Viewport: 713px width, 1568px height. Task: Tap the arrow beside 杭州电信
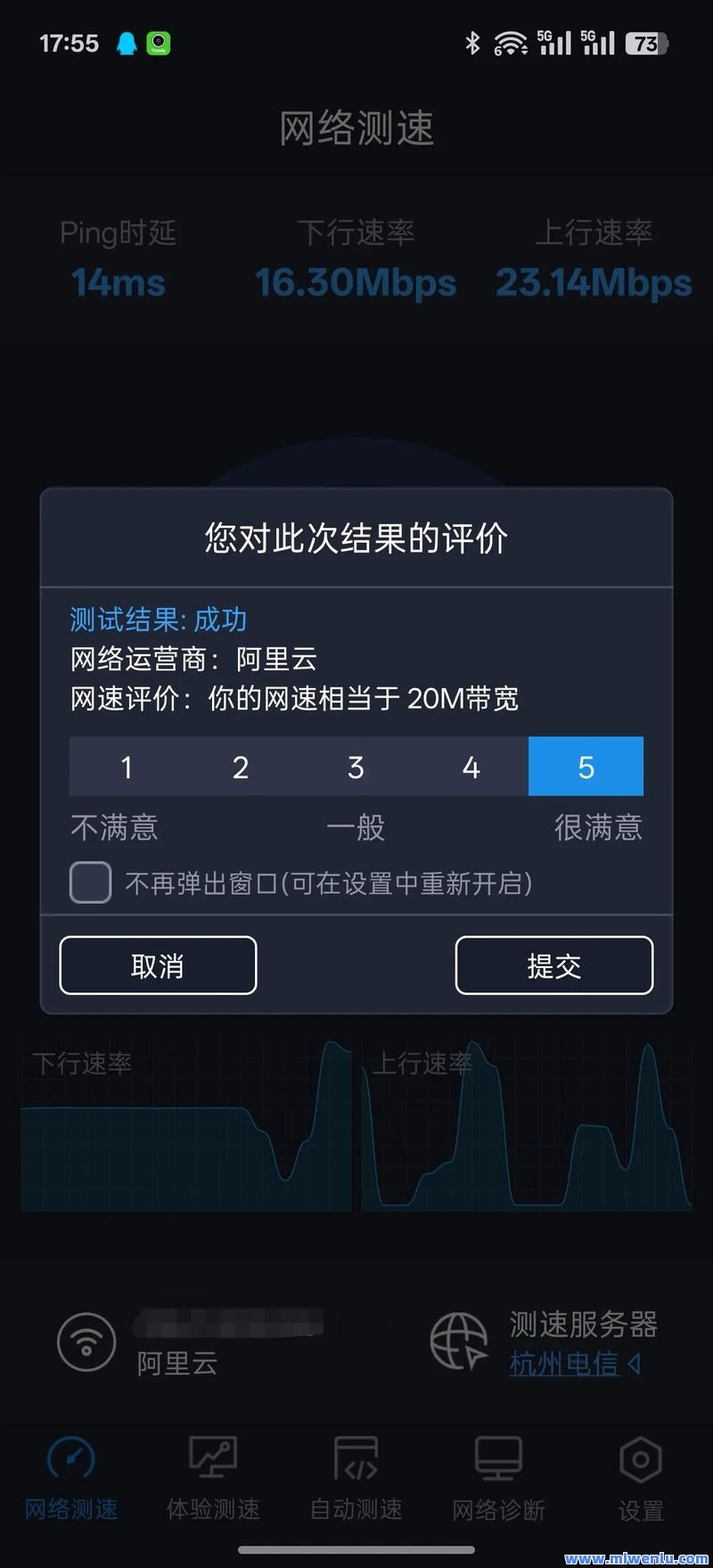pyautogui.click(x=635, y=1363)
